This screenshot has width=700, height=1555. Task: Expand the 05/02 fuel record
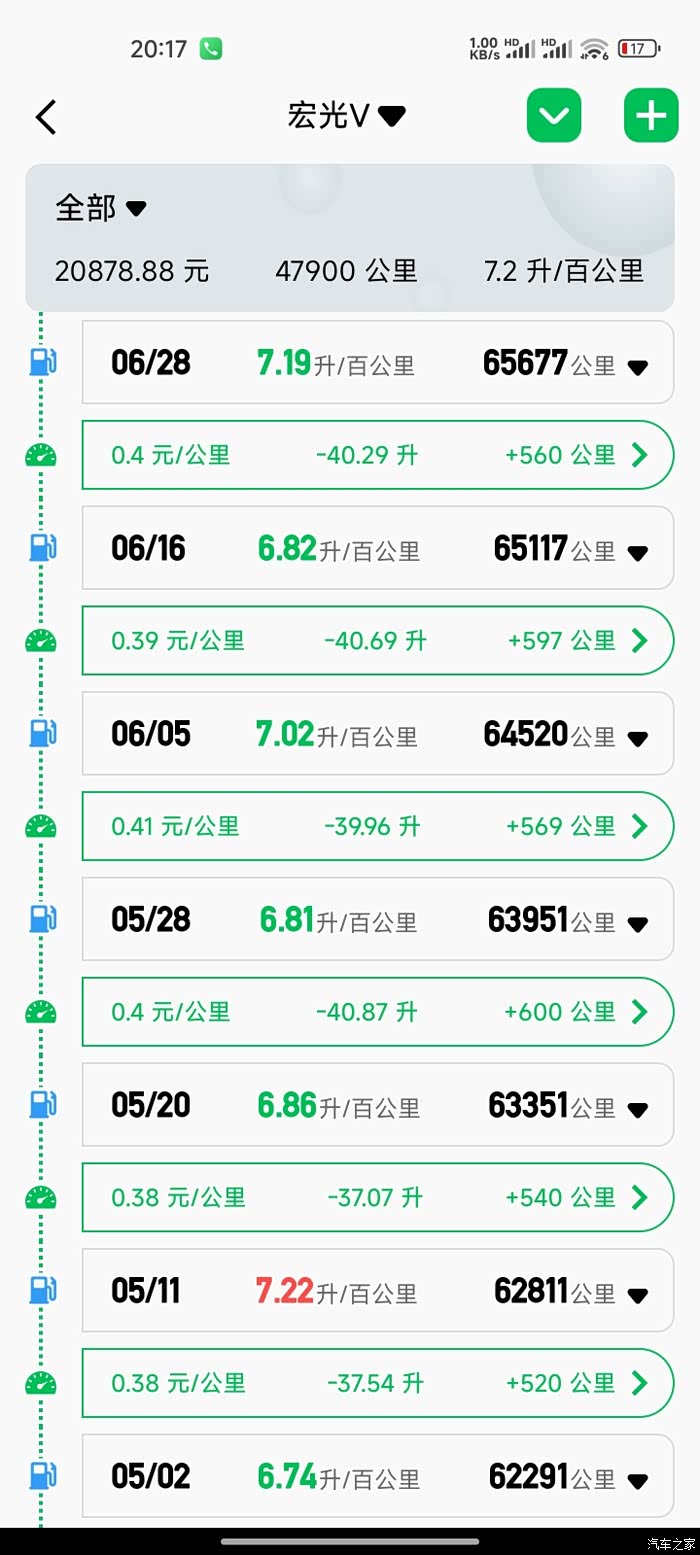637,1480
